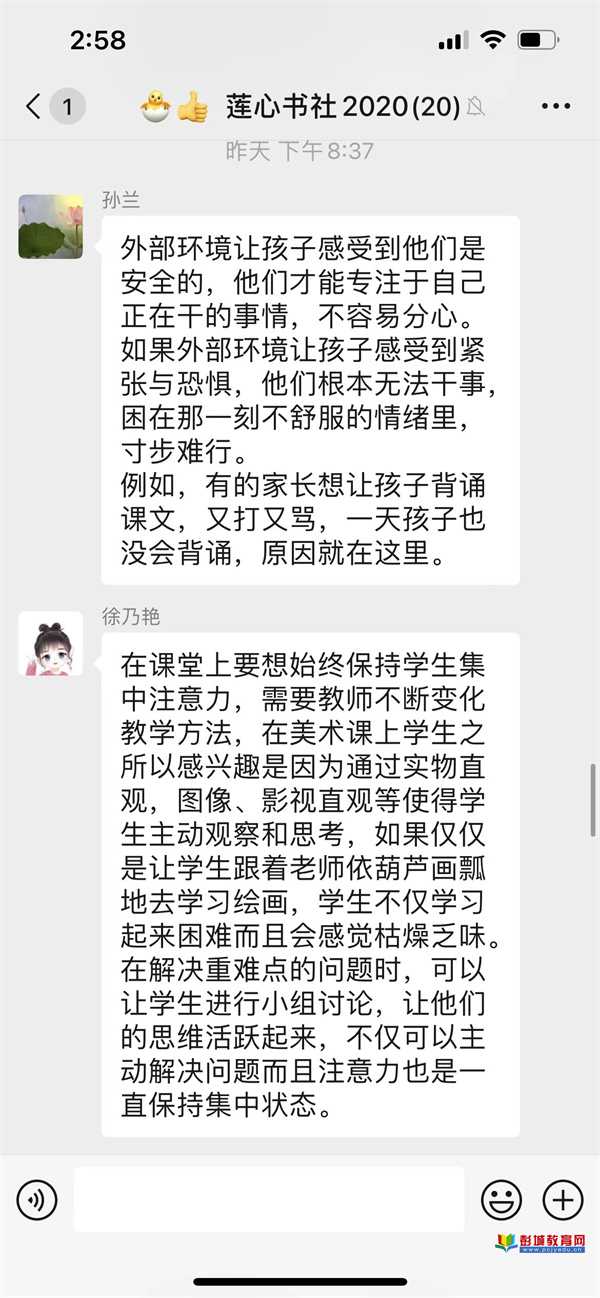Open the group chat overflow menu
The width and height of the screenshot is (600, 1298).
(x=556, y=106)
